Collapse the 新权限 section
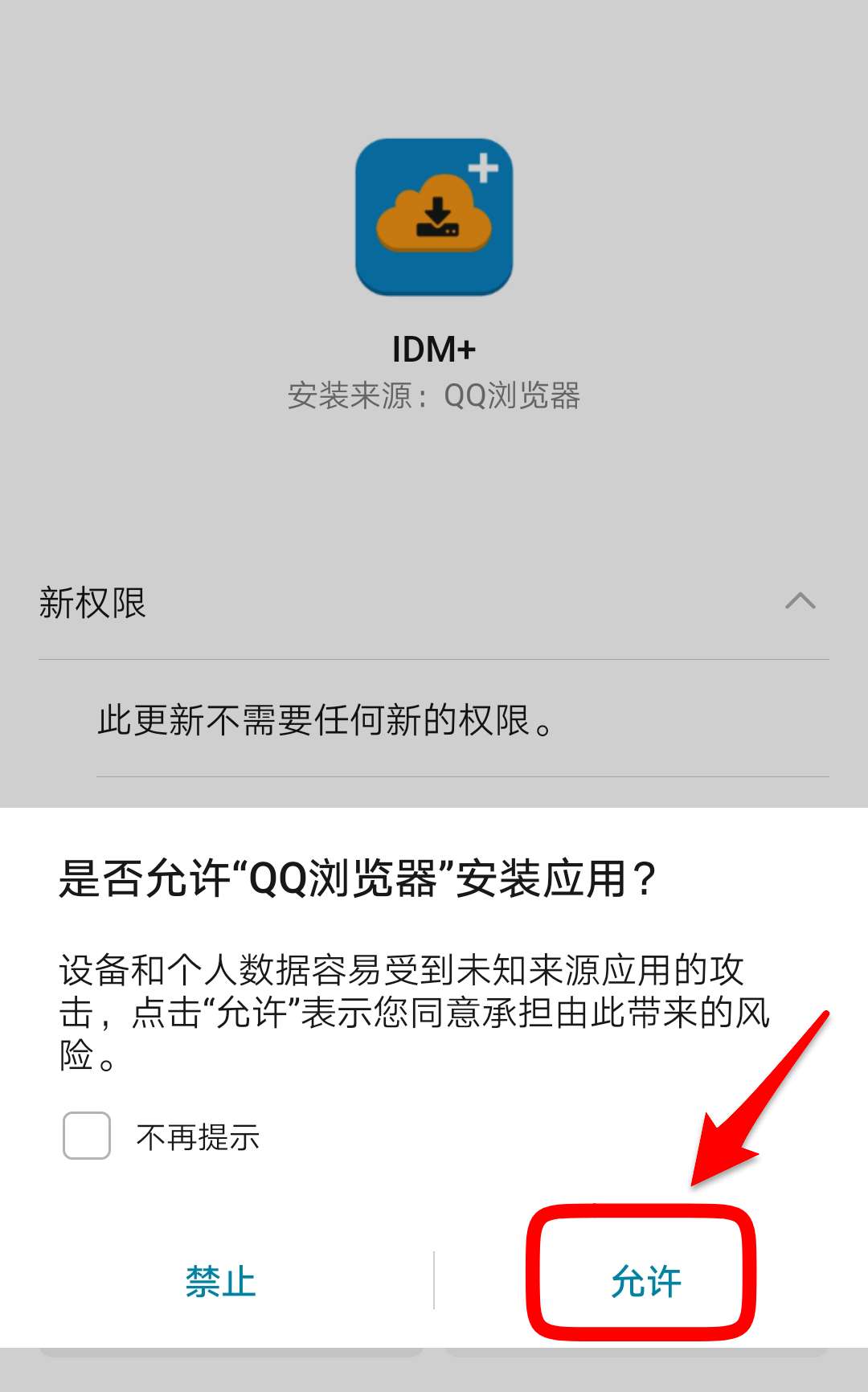868x1392 pixels. 800,601
